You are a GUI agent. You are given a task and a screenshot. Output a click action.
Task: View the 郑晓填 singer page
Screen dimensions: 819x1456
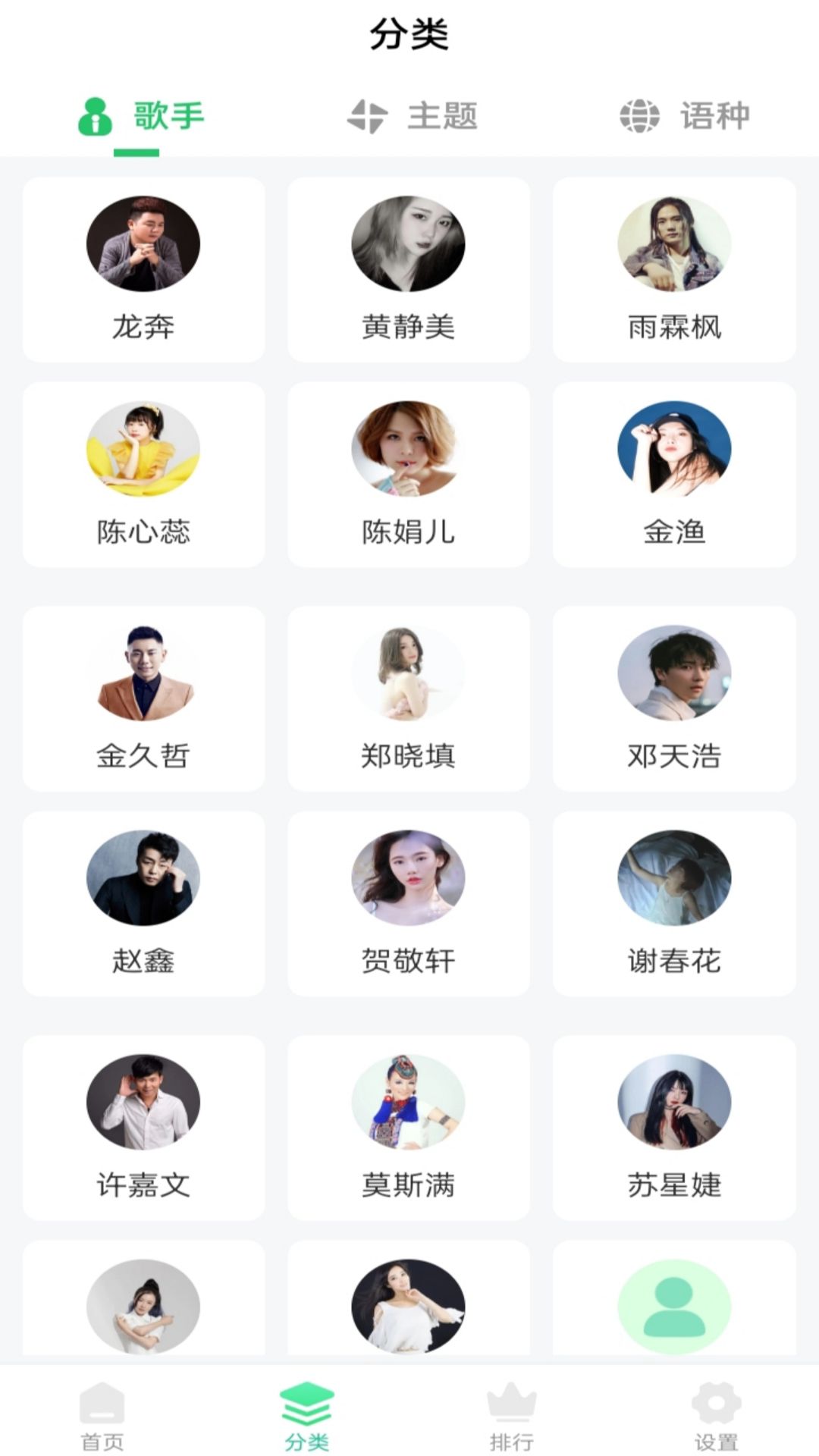point(408,698)
